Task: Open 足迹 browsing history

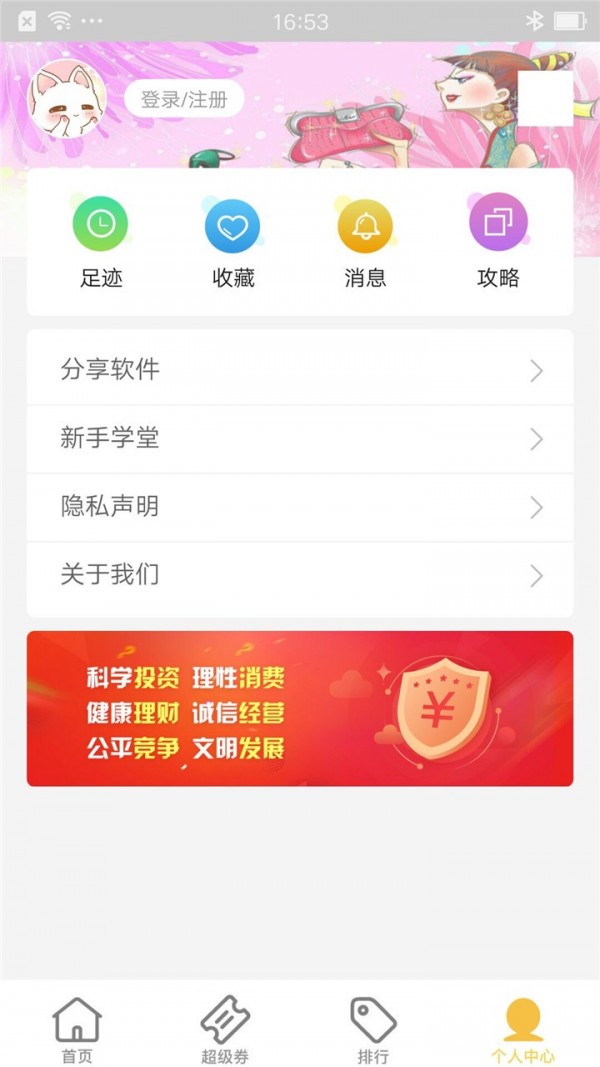Action: 101,242
